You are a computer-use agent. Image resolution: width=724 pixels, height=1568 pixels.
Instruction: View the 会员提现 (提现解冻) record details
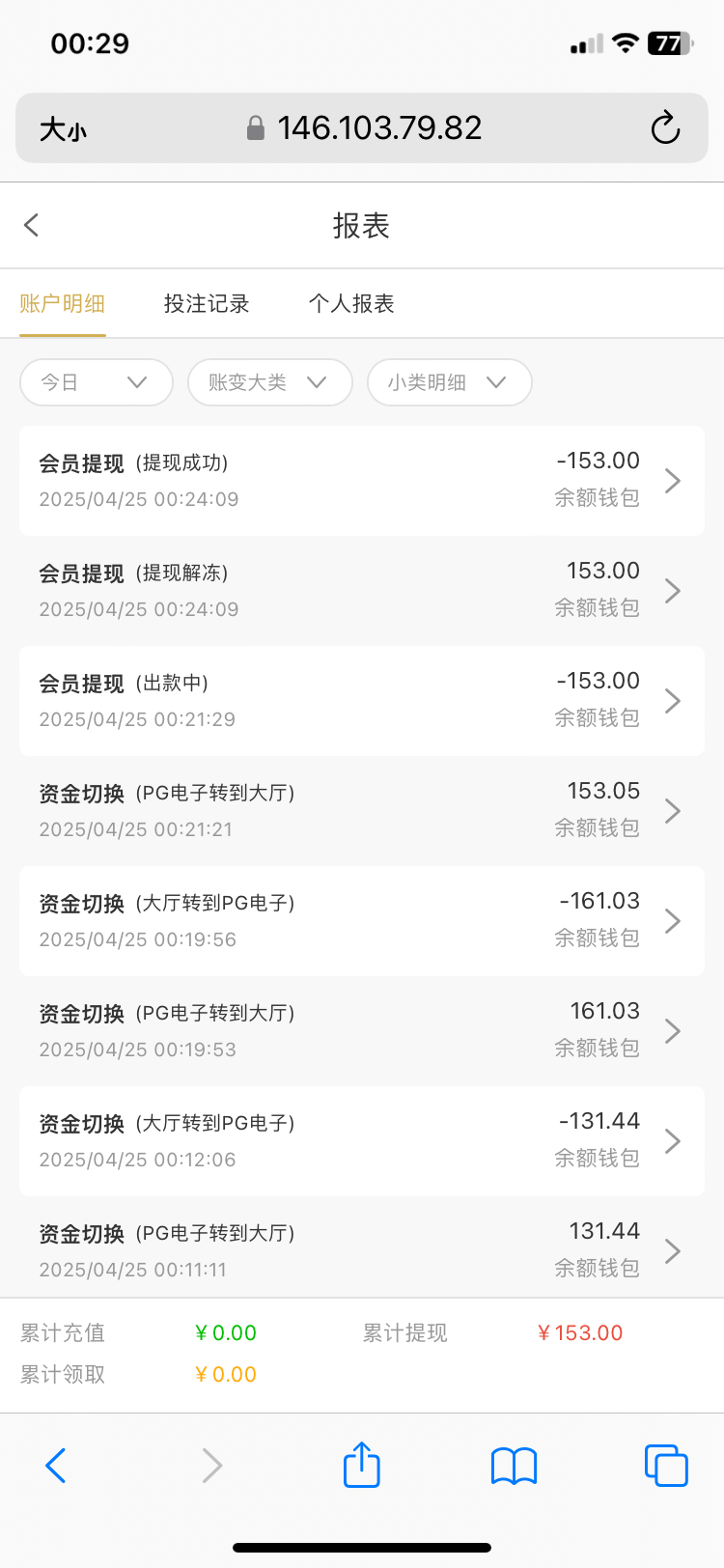(361, 591)
